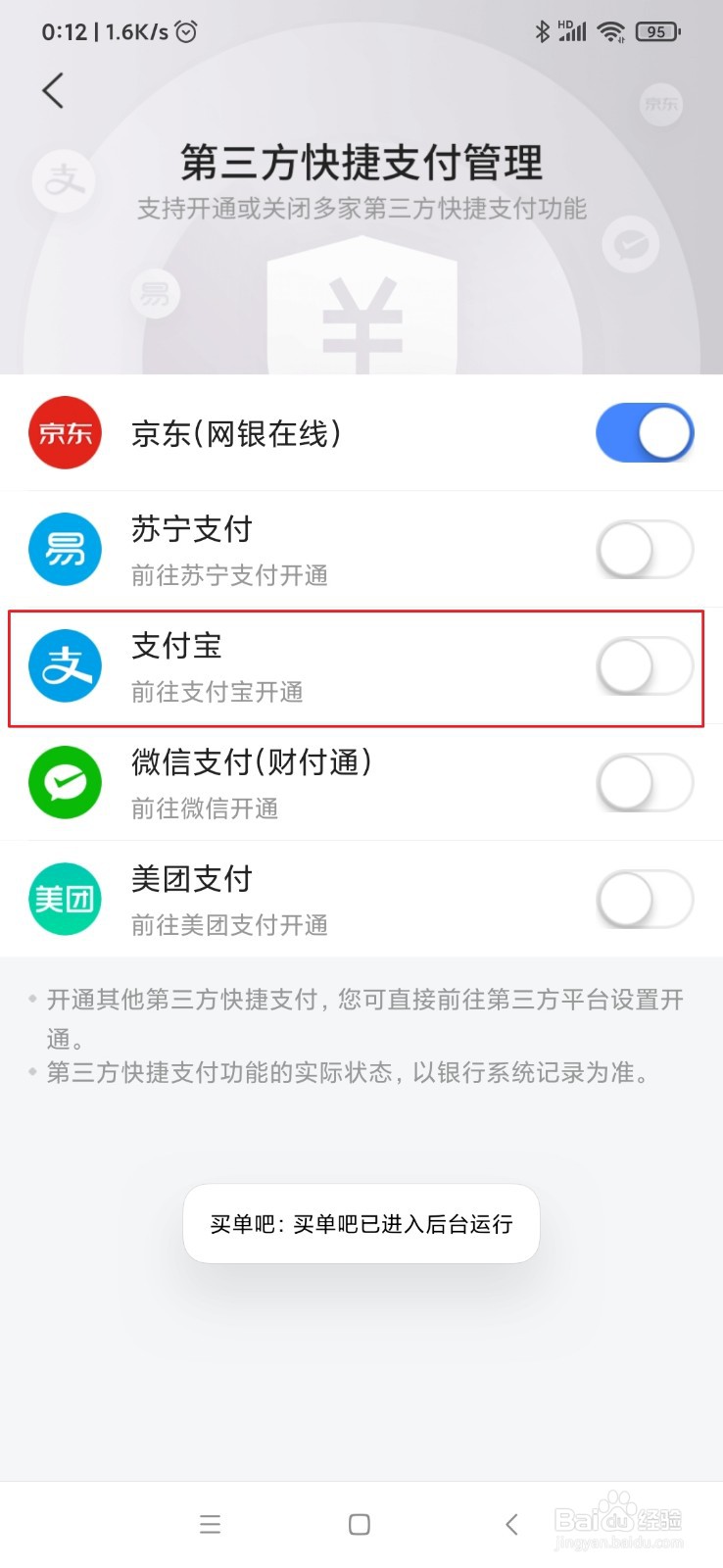This screenshot has height=1568, width=723.
Task: Click the Wi-Fi icon in the status bar
Action: click(x=610, y=30)
